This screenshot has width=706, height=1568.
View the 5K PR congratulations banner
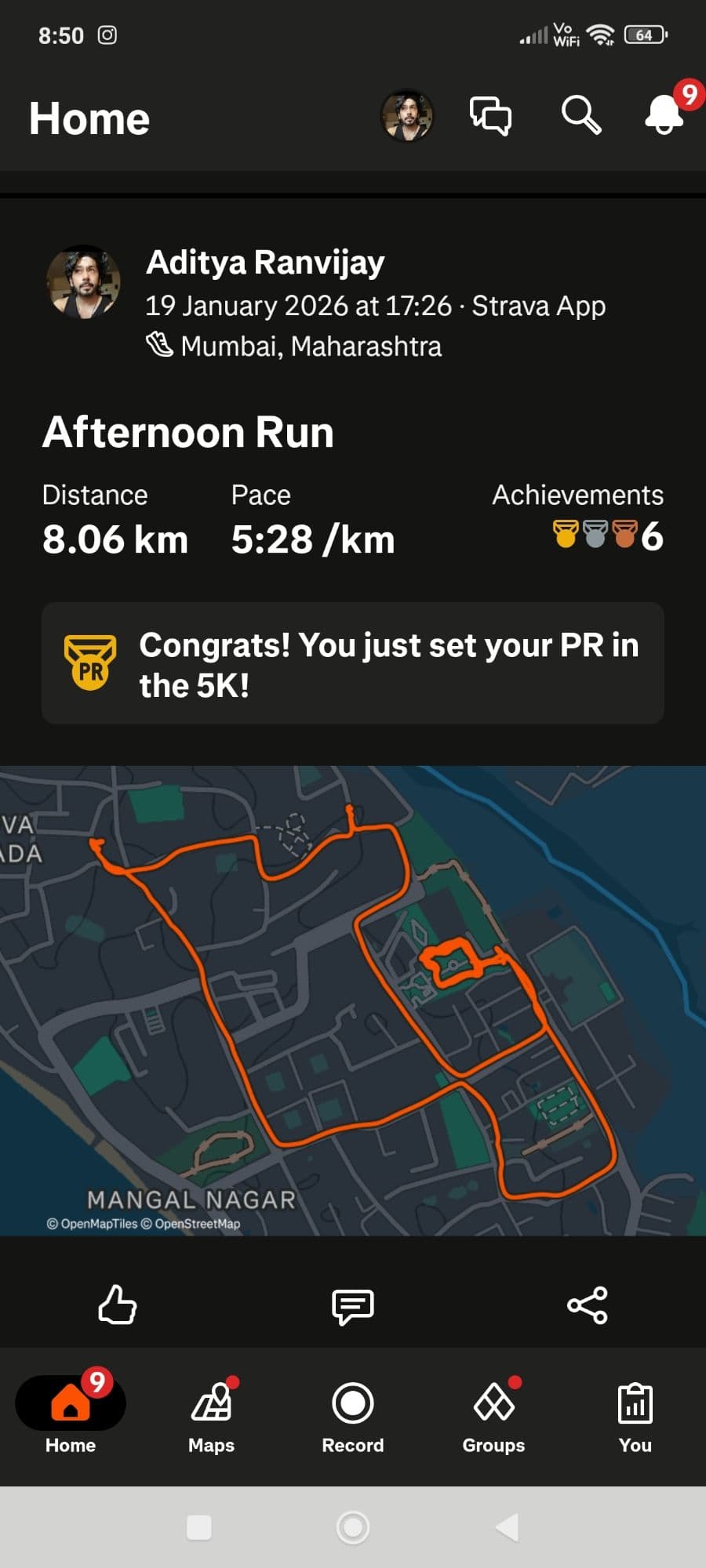point(353,663)
